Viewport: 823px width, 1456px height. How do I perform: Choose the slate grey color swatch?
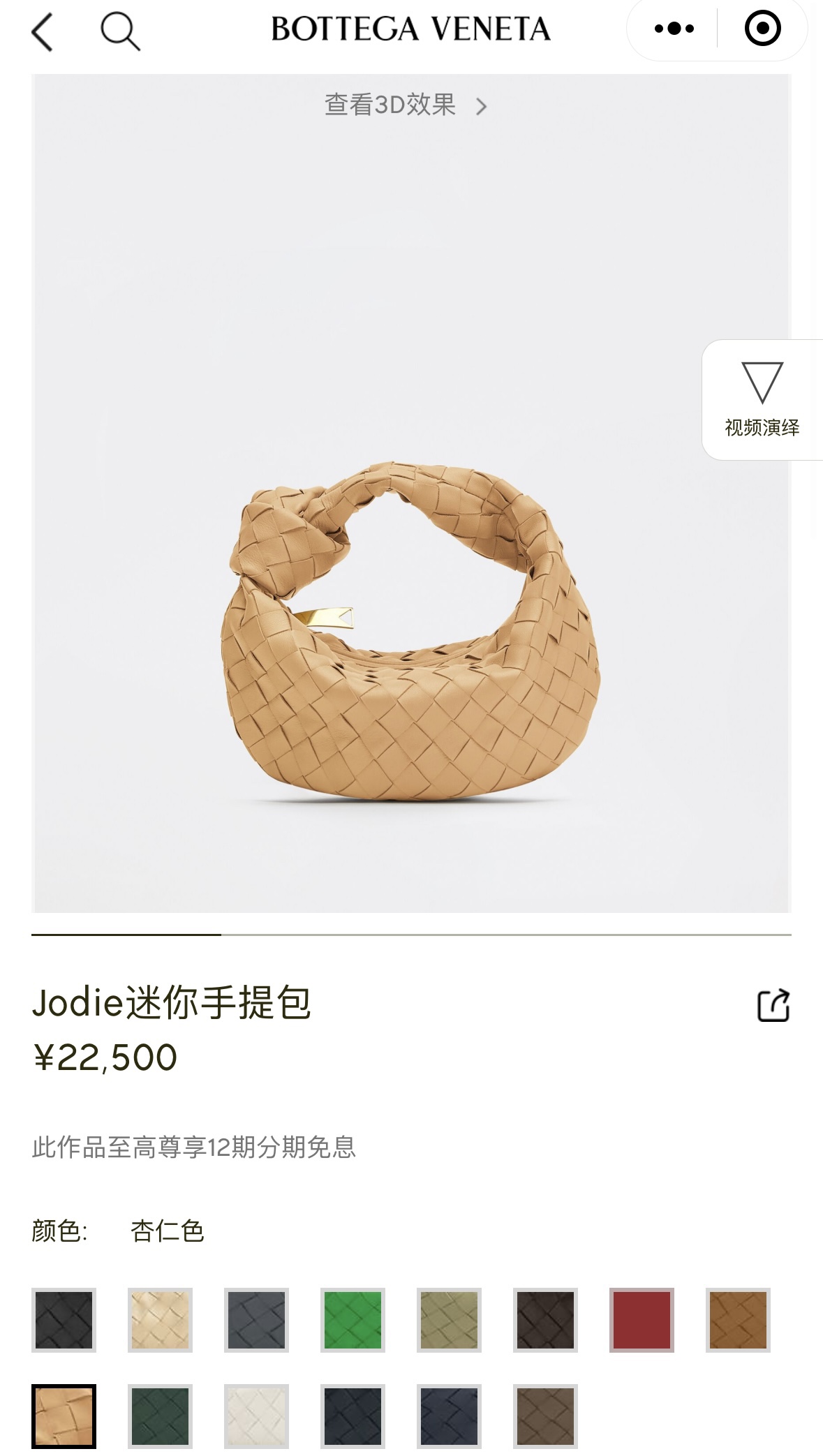click(x=256, y=1320)
